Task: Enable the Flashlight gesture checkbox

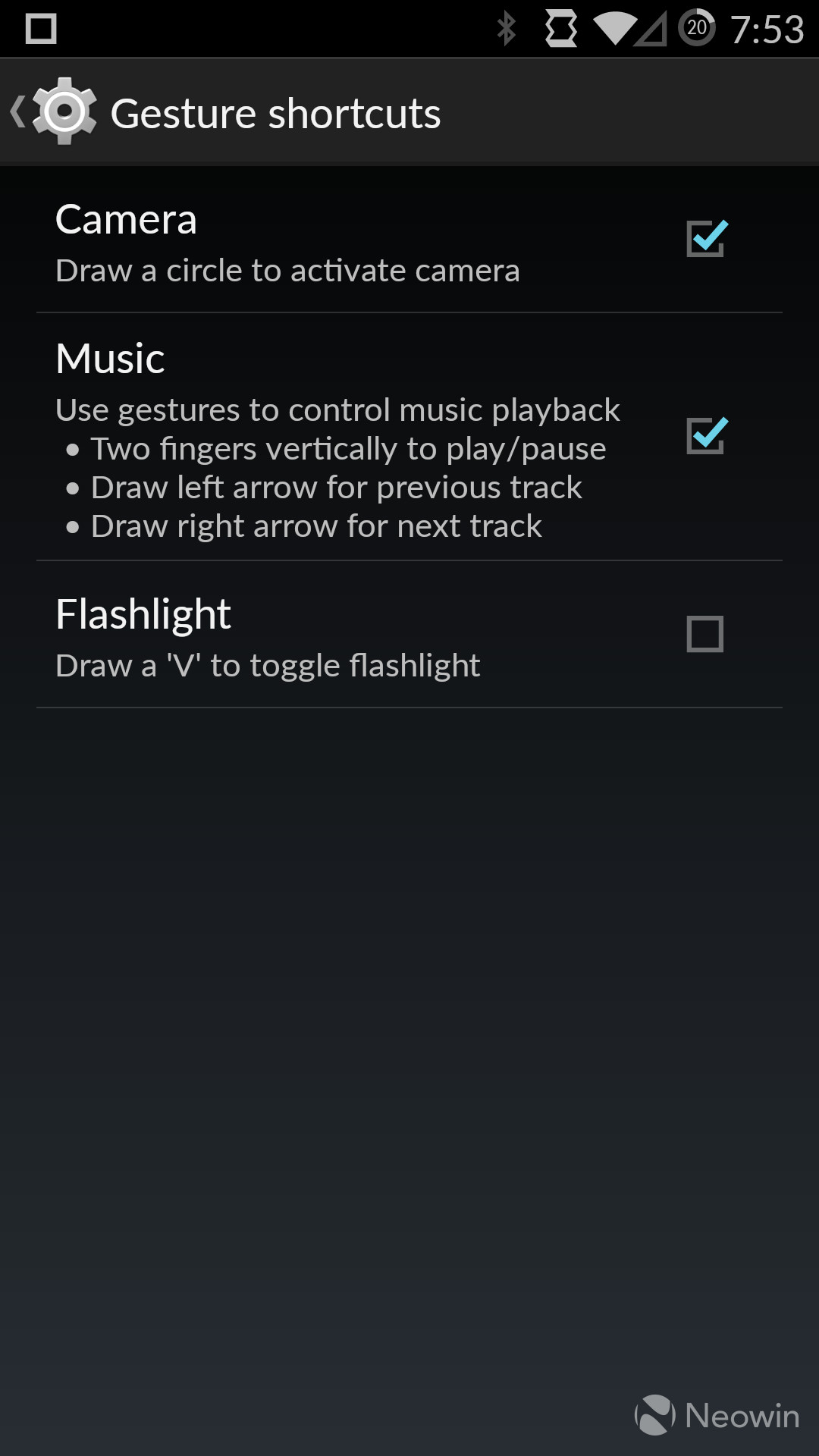Action: (x=705, y=634)
